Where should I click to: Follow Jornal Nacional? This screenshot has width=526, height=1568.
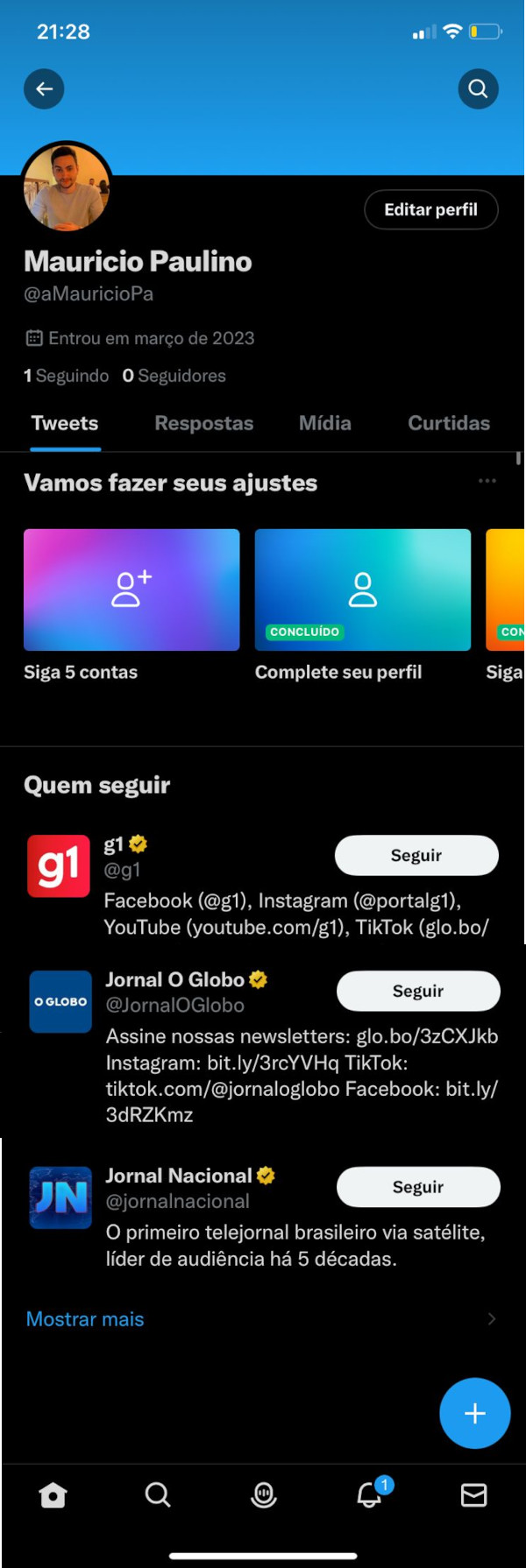[x=417, y=1187]
